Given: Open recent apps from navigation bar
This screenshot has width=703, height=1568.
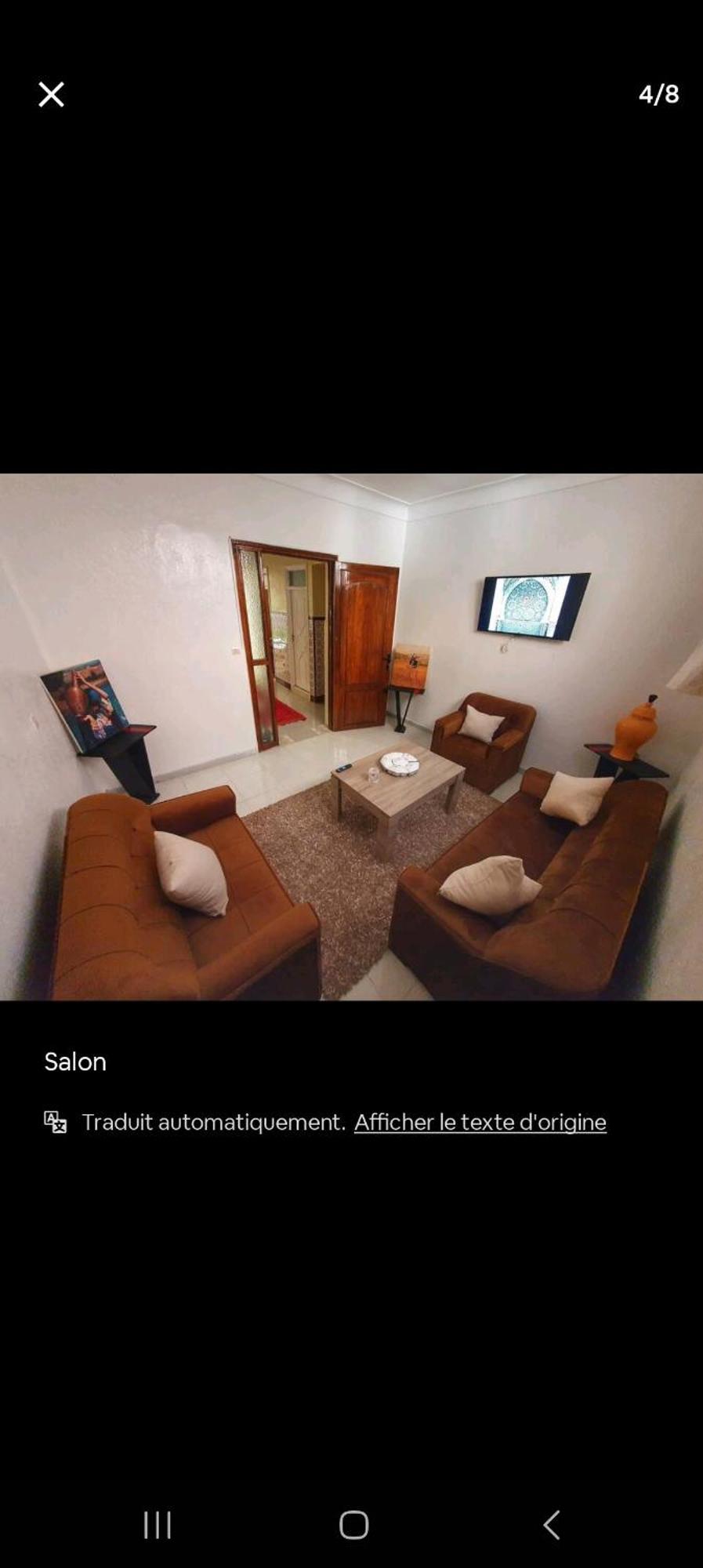Looking at the screenshot, I should (x=157, y=1525).
